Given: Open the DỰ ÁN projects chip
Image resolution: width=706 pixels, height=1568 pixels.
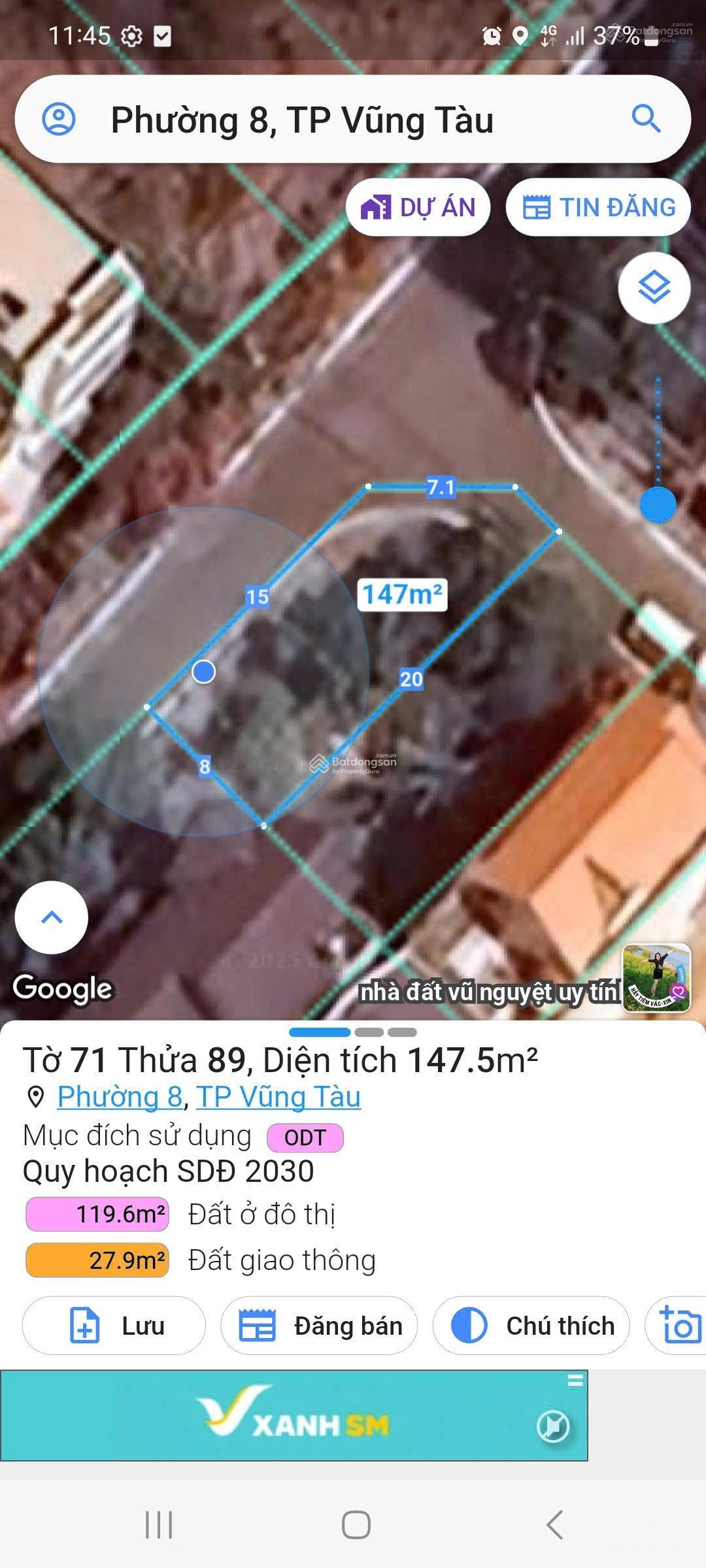Looking at the screenshot, I should (x=418, y=208).
